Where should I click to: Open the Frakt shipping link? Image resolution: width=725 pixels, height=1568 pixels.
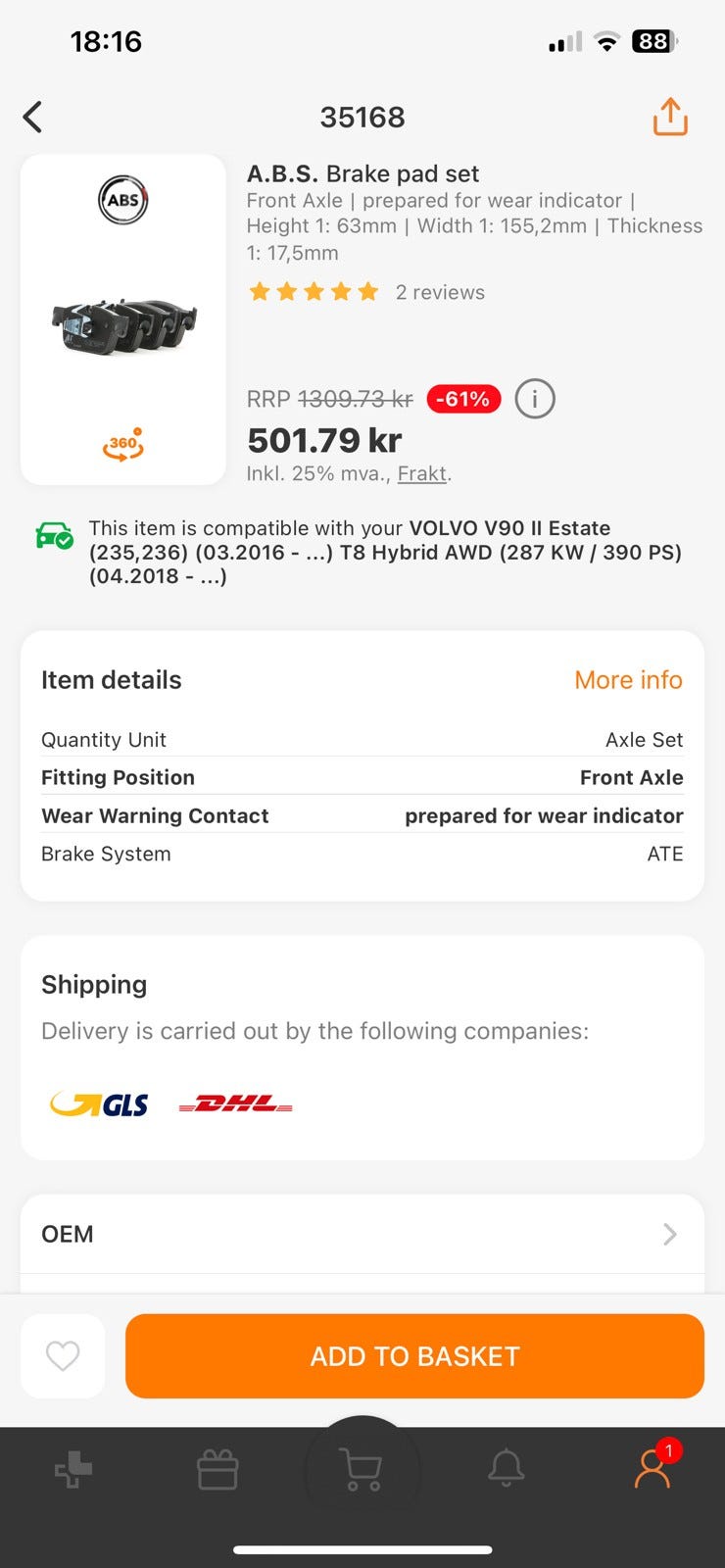422,473
